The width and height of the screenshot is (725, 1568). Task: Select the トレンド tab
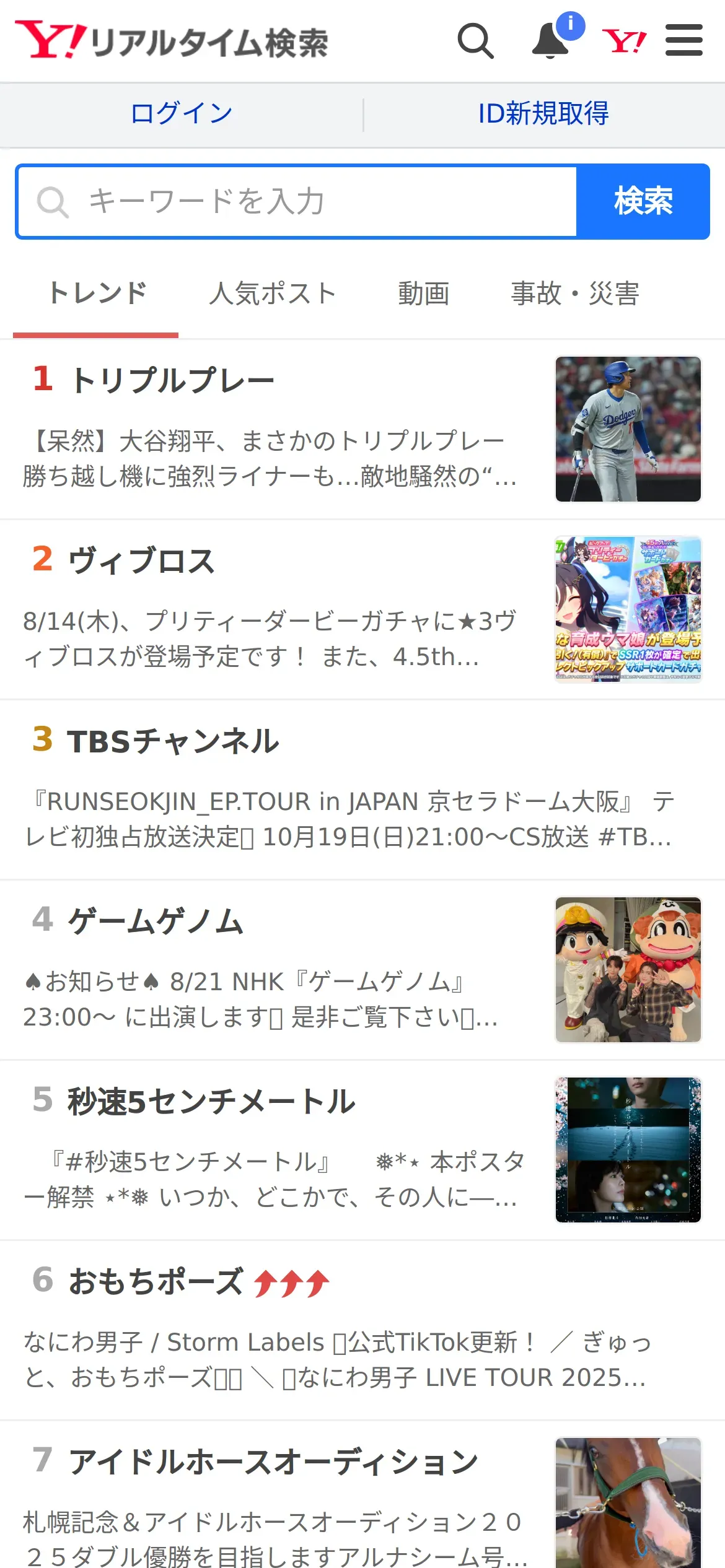pyautogui.click(x=97, y=294)
